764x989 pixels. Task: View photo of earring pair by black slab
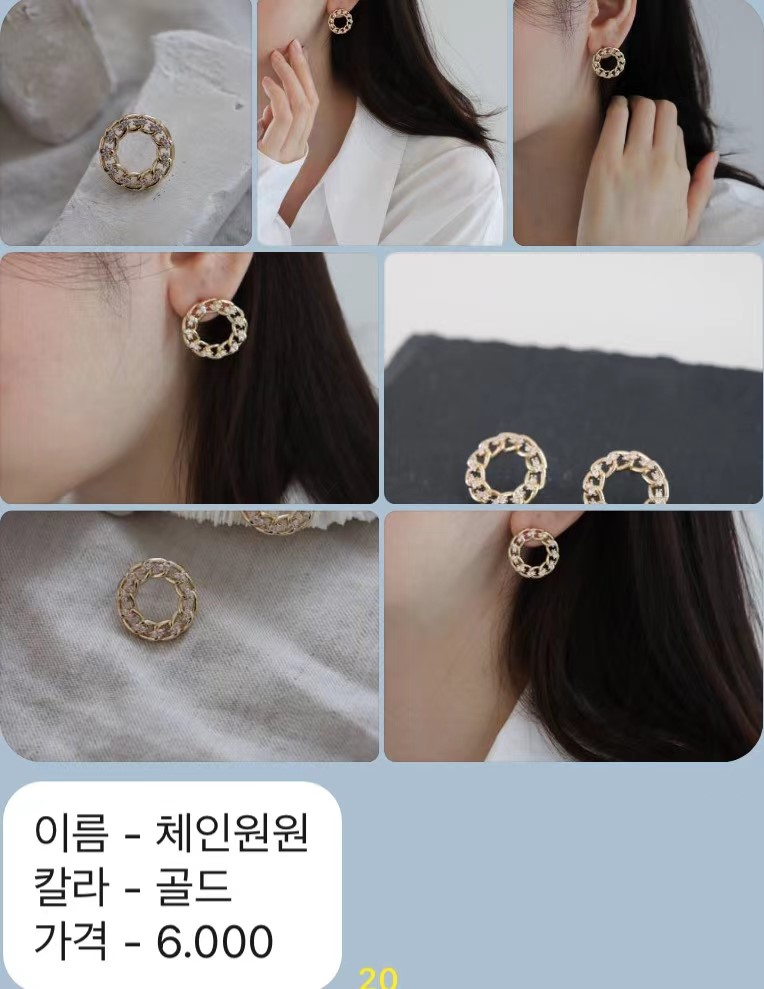pos(573,377)
